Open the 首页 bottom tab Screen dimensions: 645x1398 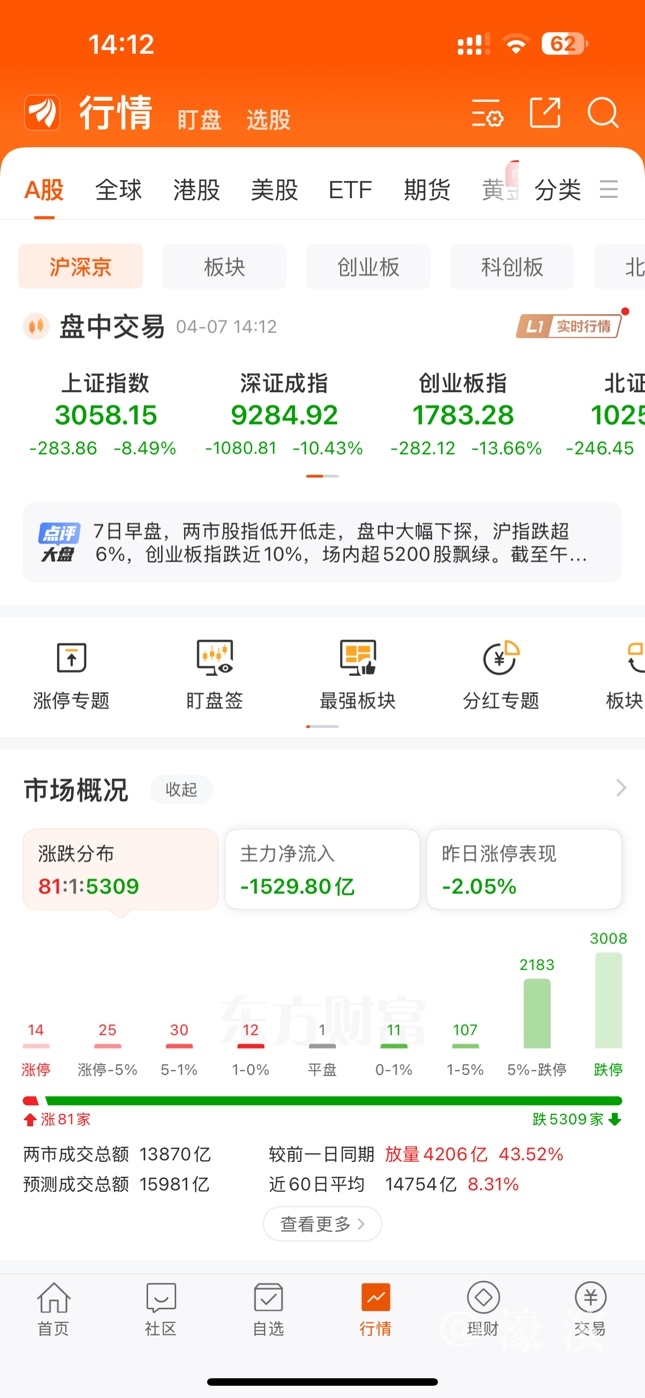click(54, 1309)
